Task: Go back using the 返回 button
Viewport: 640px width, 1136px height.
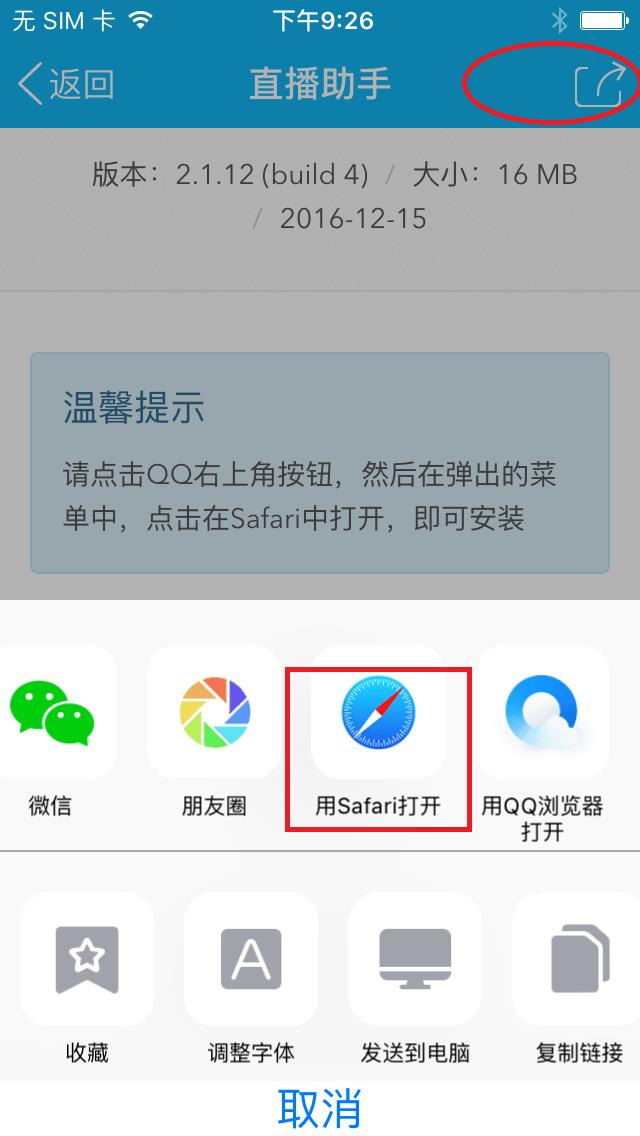Action: 66,84
